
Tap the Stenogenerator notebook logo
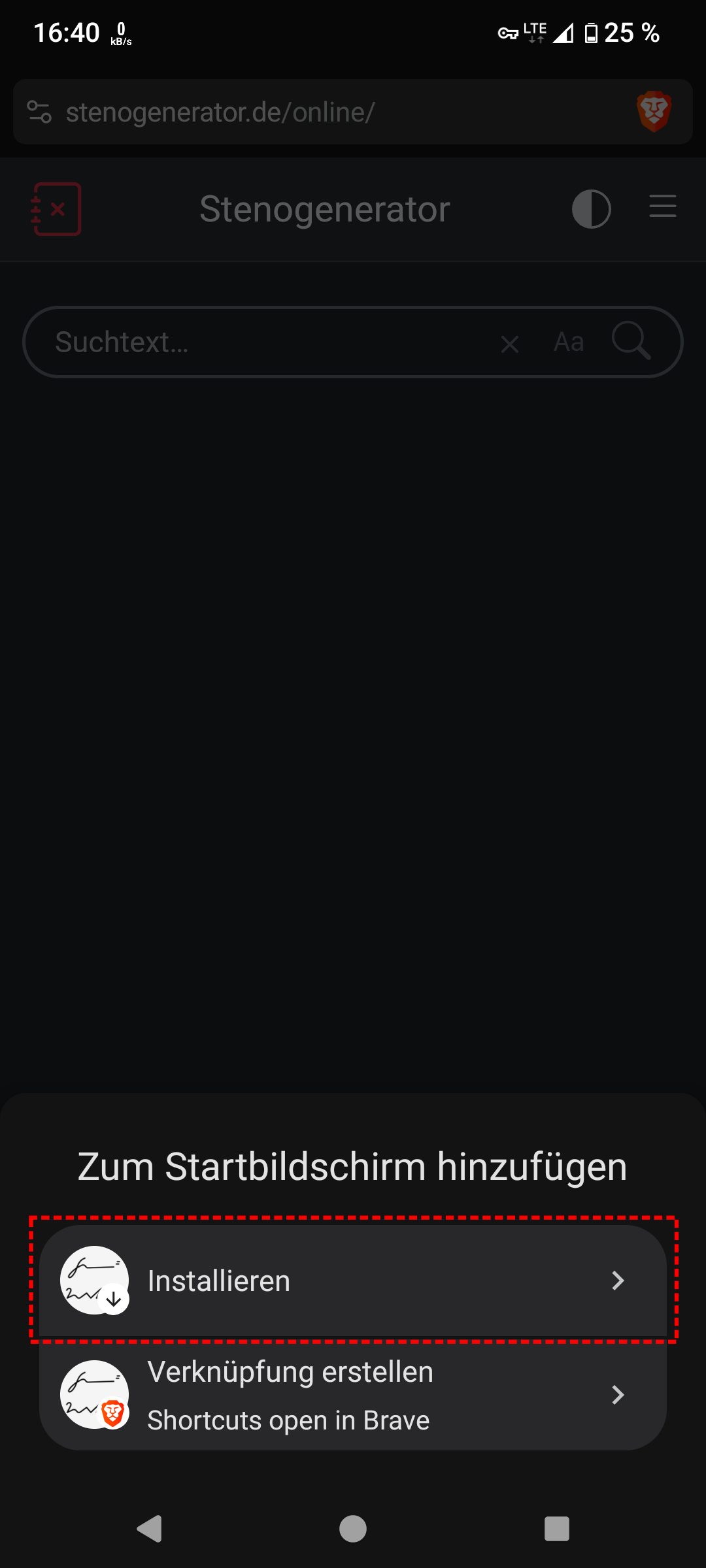[57, 209]
